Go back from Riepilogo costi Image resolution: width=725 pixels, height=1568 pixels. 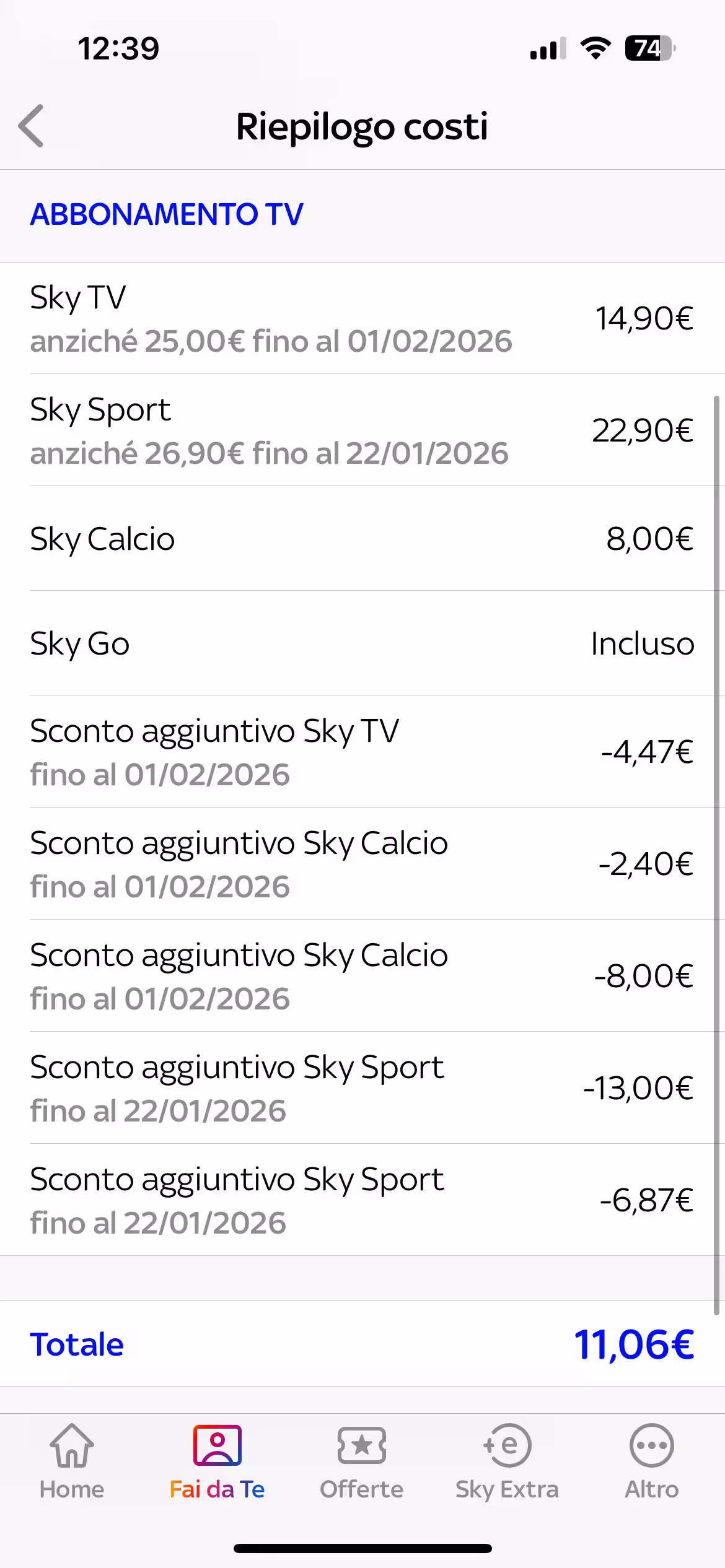click(31, 126)
